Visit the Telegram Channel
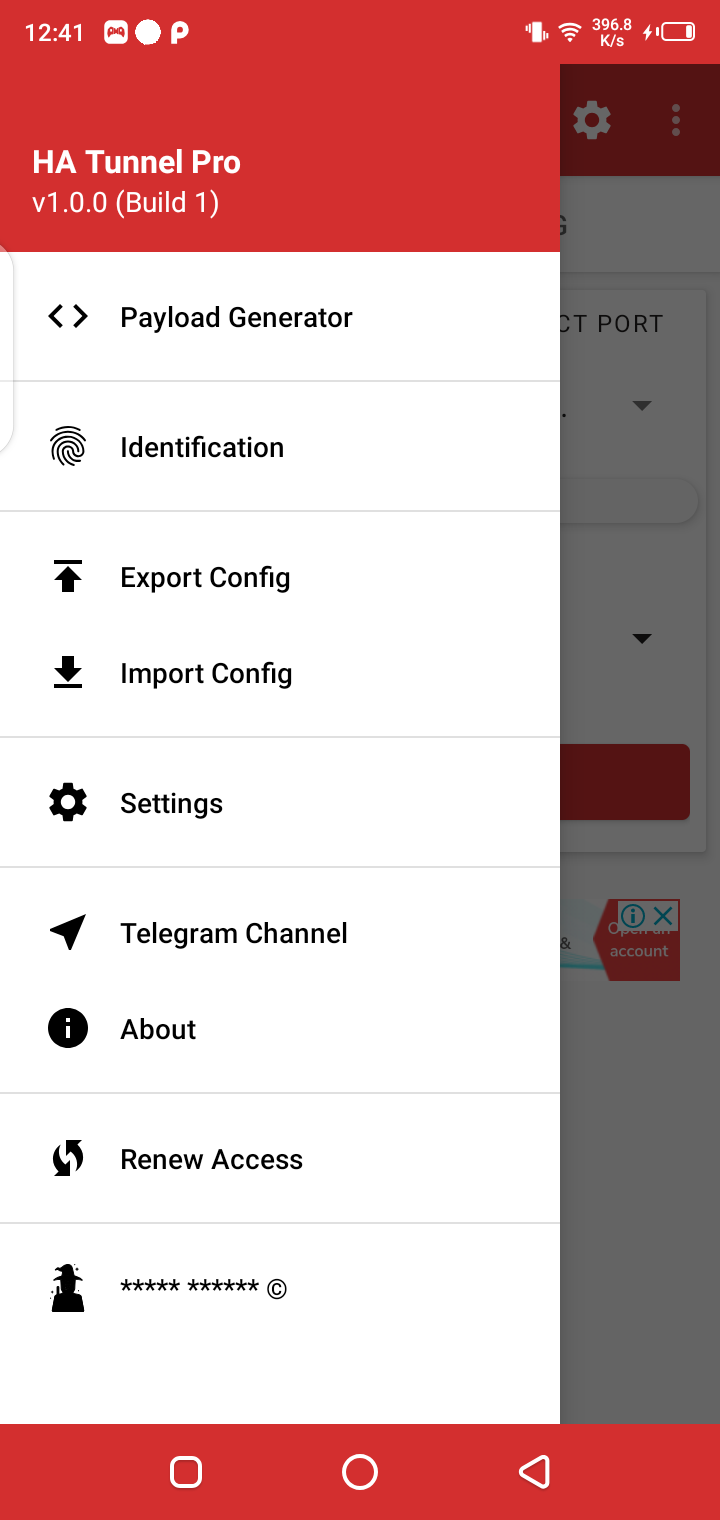The height and width of the screenshot is (1520, 720). [233, 933]
